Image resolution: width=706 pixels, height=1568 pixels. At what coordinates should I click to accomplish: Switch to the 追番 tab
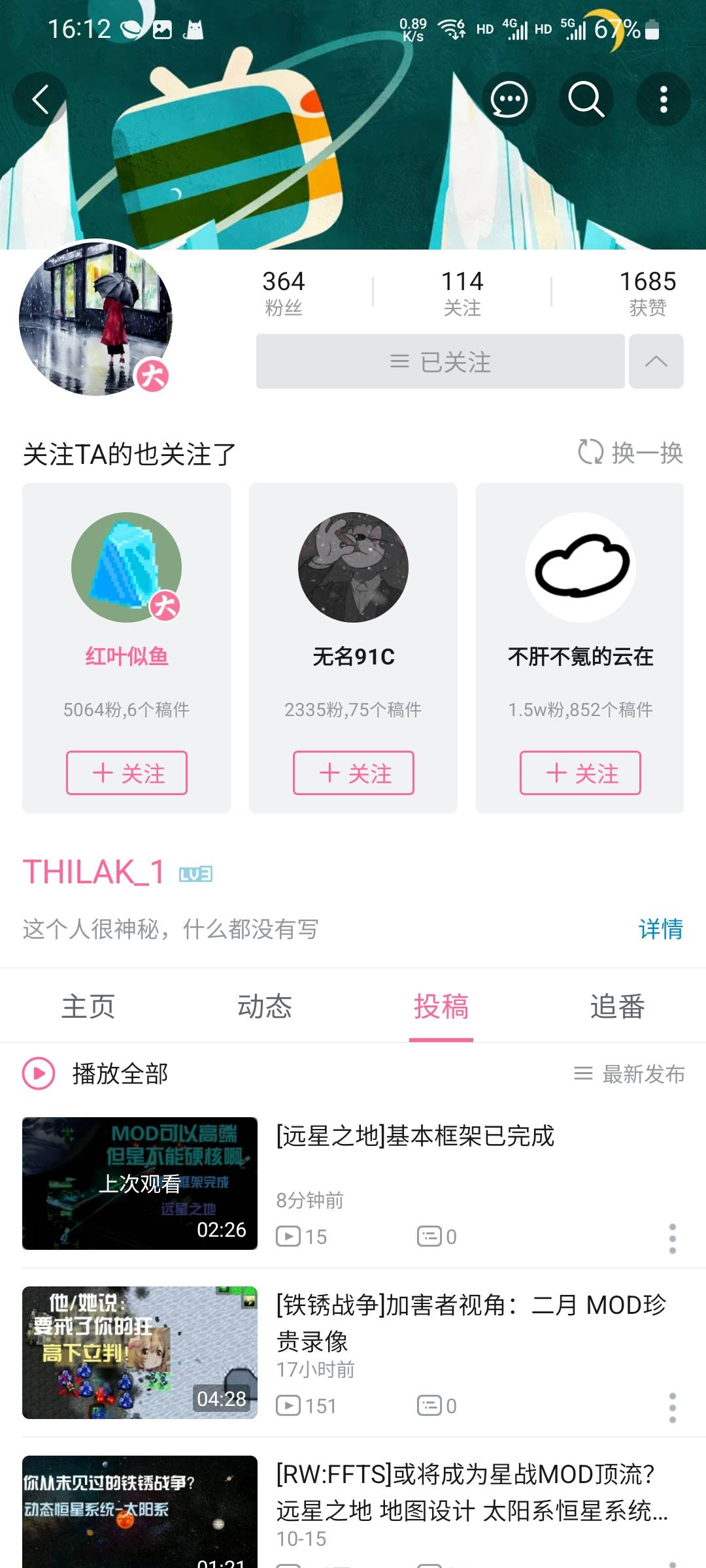coord(617,1006)
